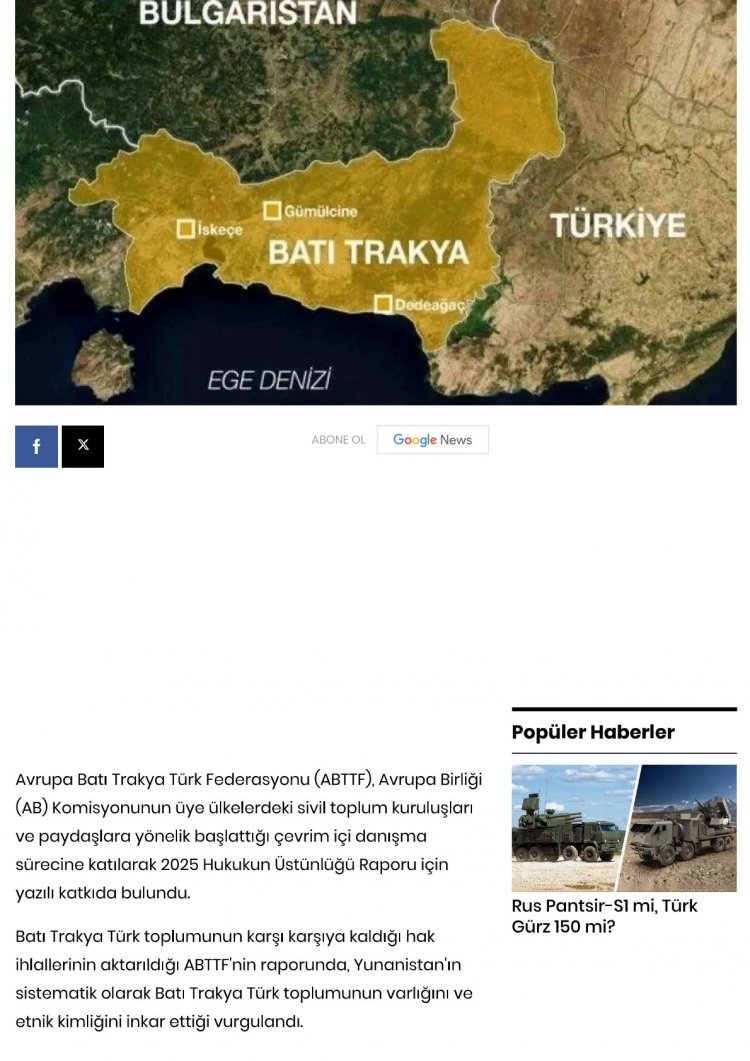This screenshot has width=750, height=1061.
Task: Share article on Facebook
Action: coord(36,447)
